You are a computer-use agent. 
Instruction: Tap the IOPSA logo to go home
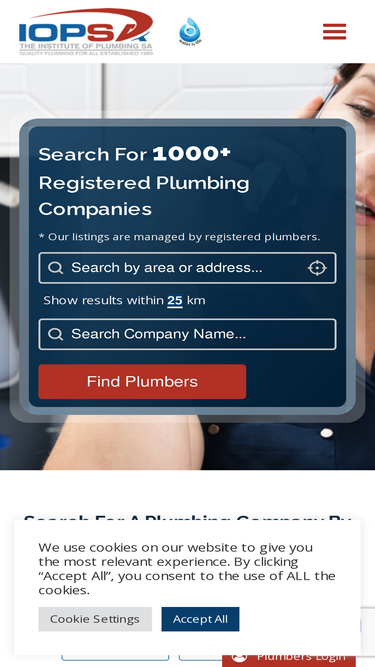click(86, 32)
